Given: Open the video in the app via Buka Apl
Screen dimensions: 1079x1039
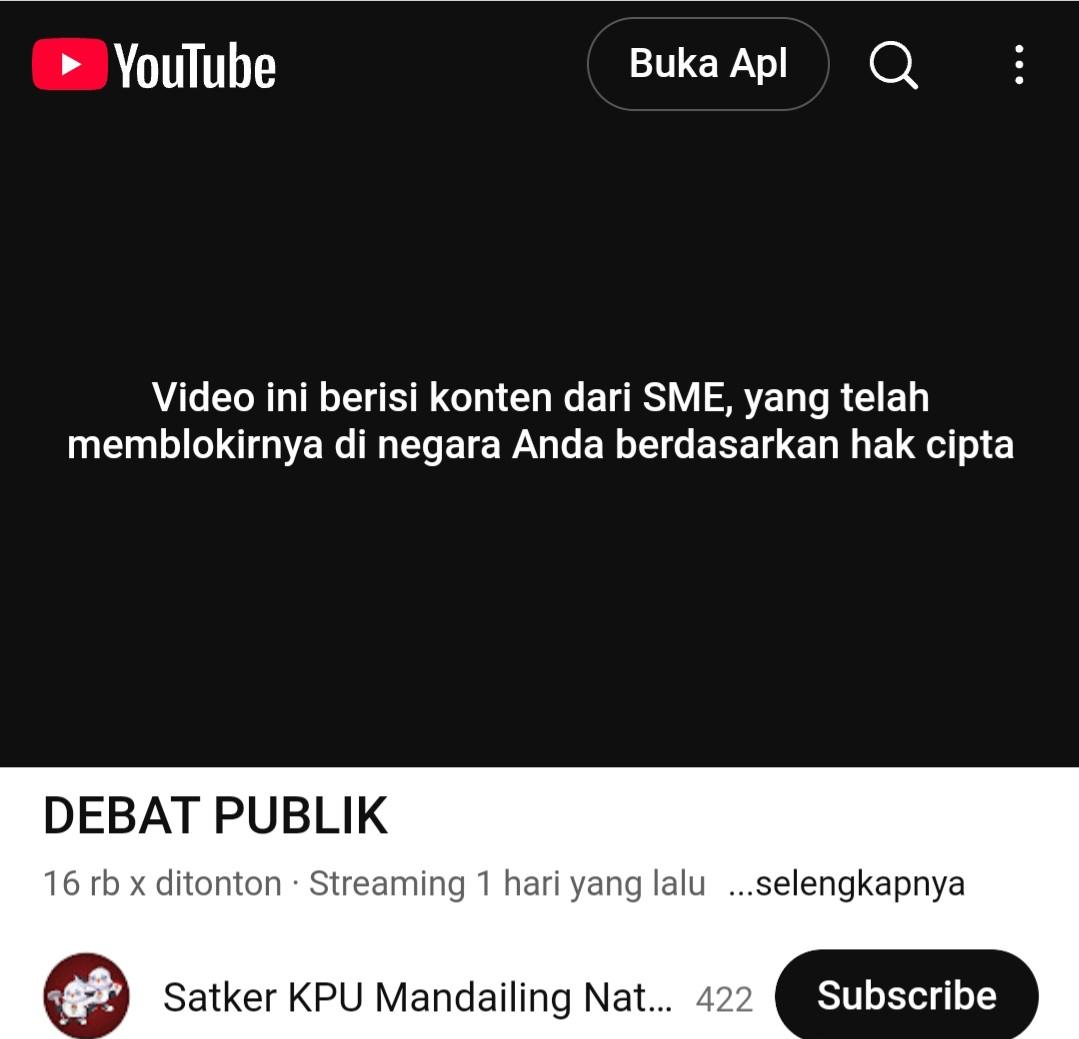Looking at the screenshot, I should click(708, 64).
